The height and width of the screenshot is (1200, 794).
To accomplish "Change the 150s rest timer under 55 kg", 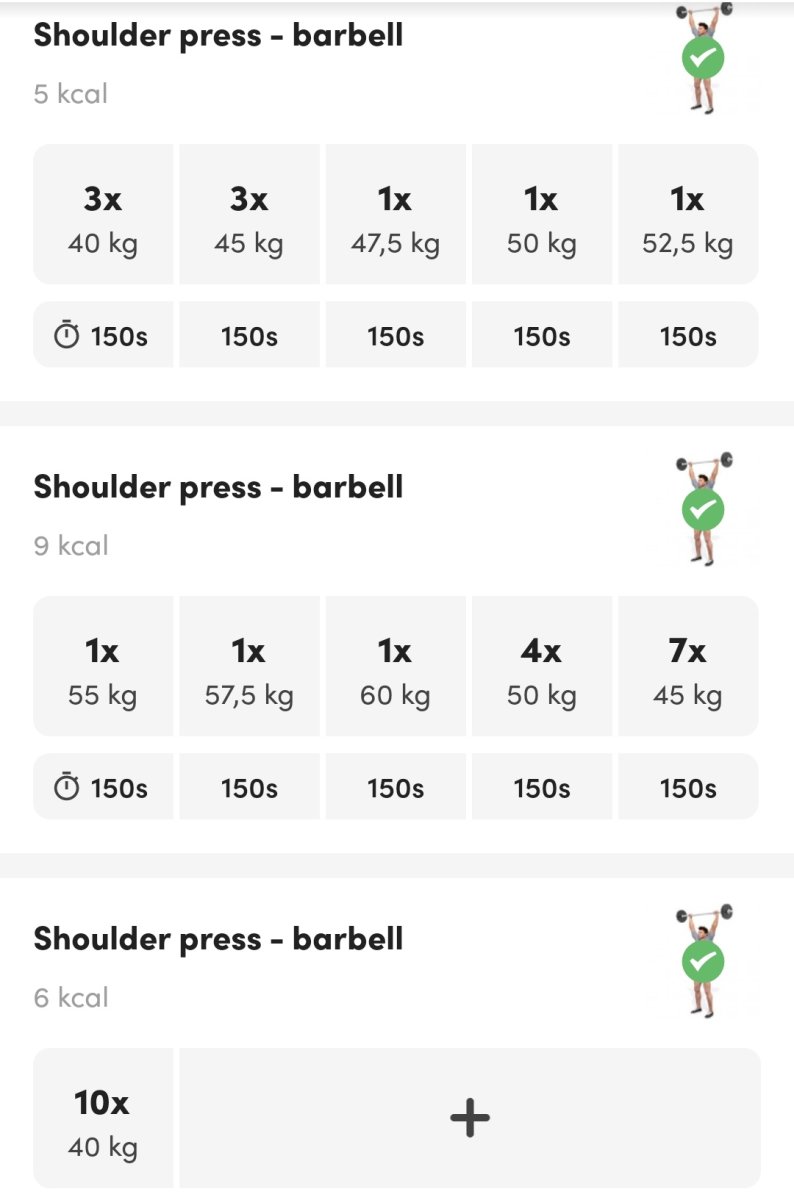I will [x=102, y=789].
